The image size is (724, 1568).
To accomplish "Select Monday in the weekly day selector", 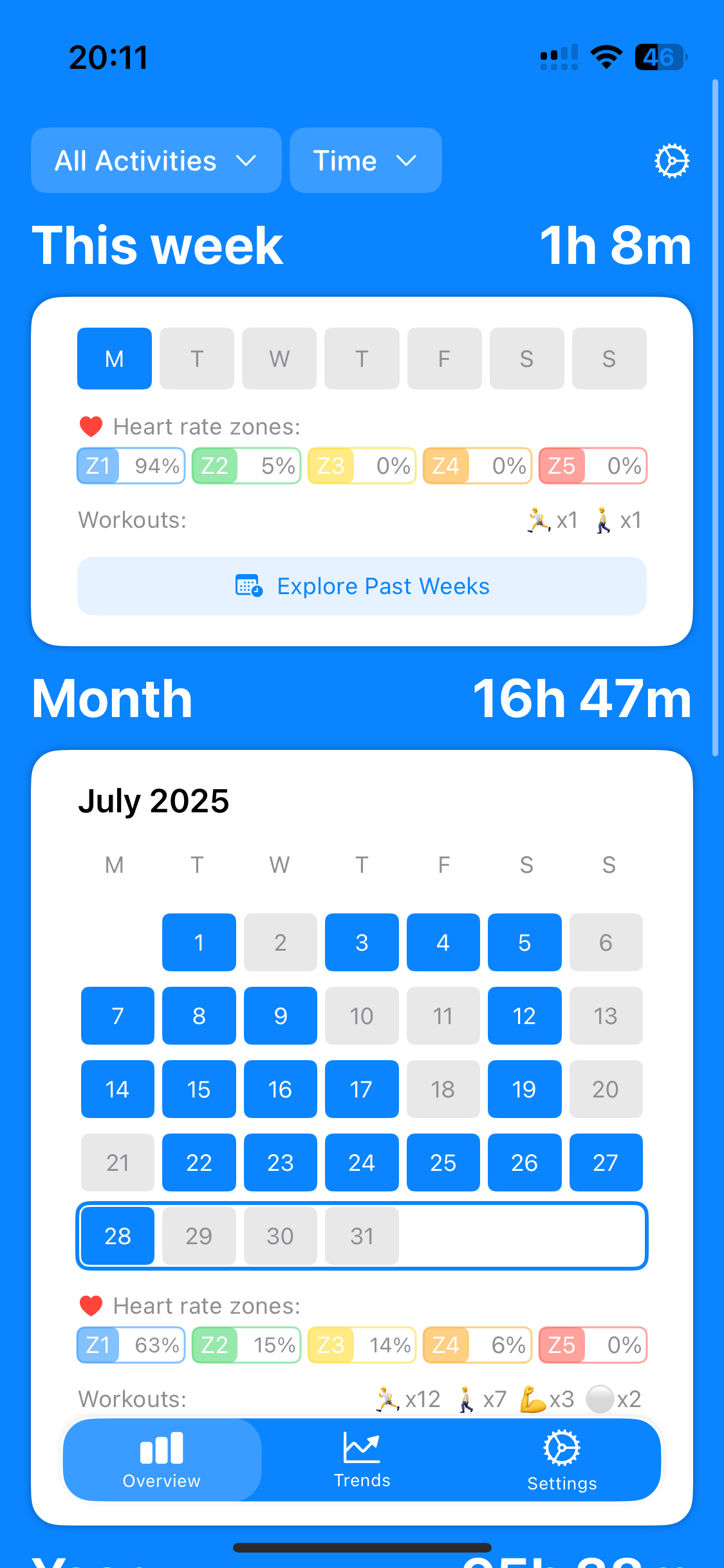I will [x=114, y=359].
